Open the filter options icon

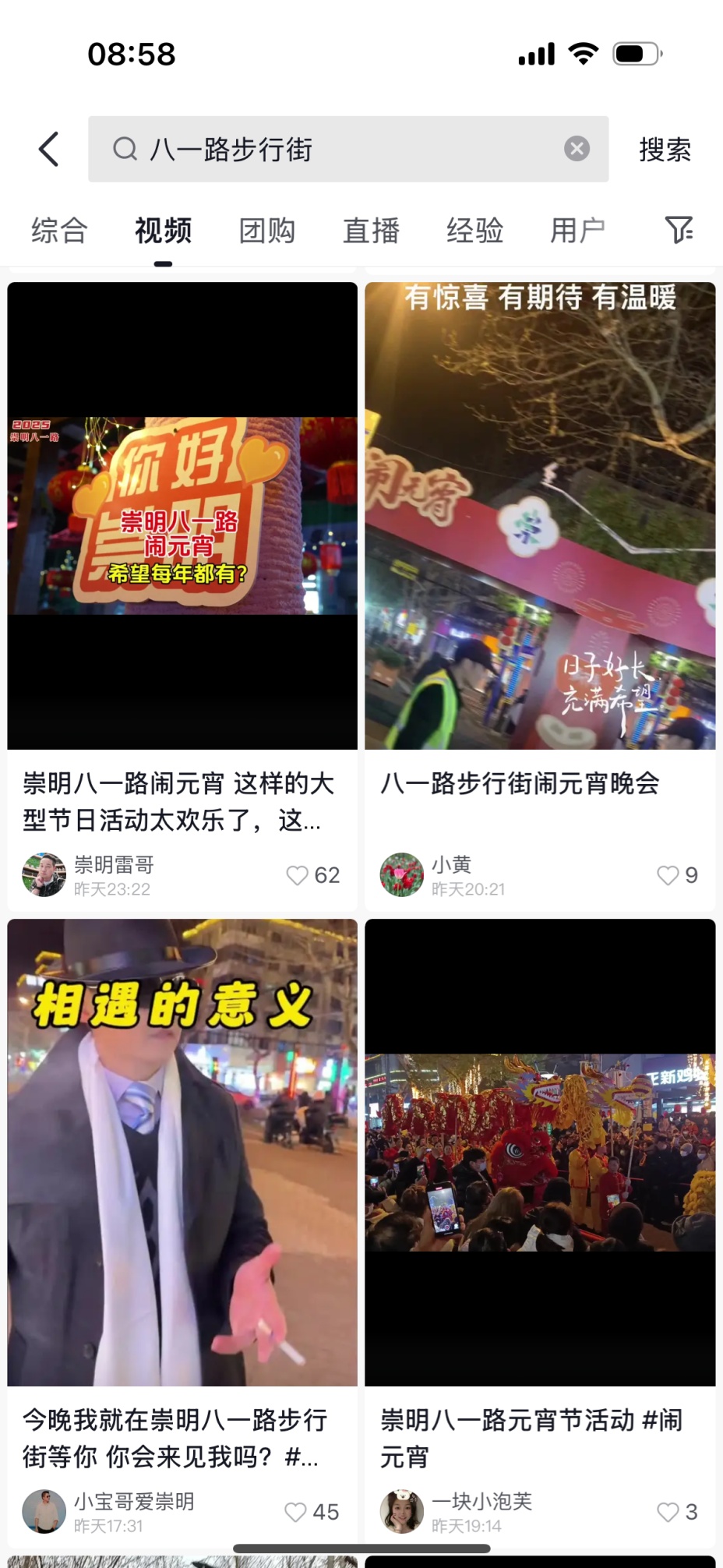click(679, 230)
